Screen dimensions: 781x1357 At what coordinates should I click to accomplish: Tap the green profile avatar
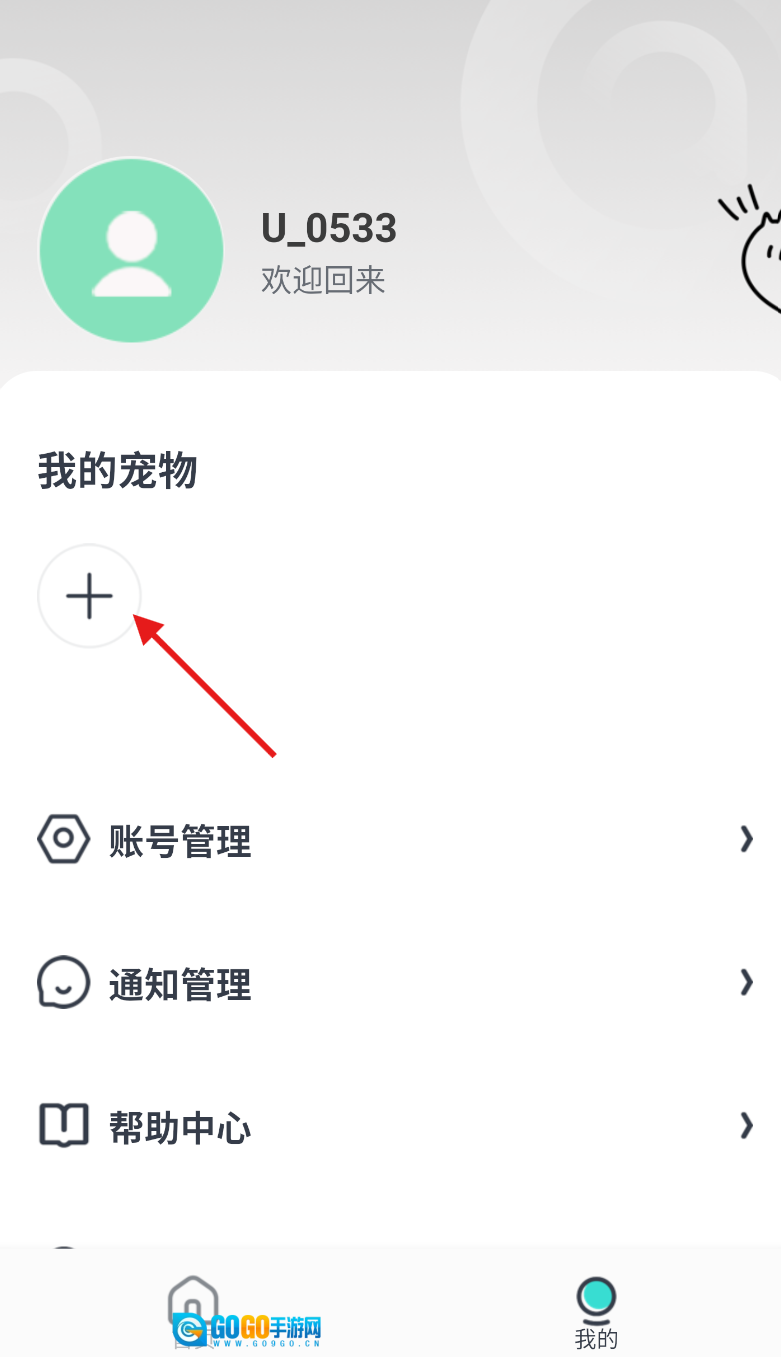click(x=131, y=250)
